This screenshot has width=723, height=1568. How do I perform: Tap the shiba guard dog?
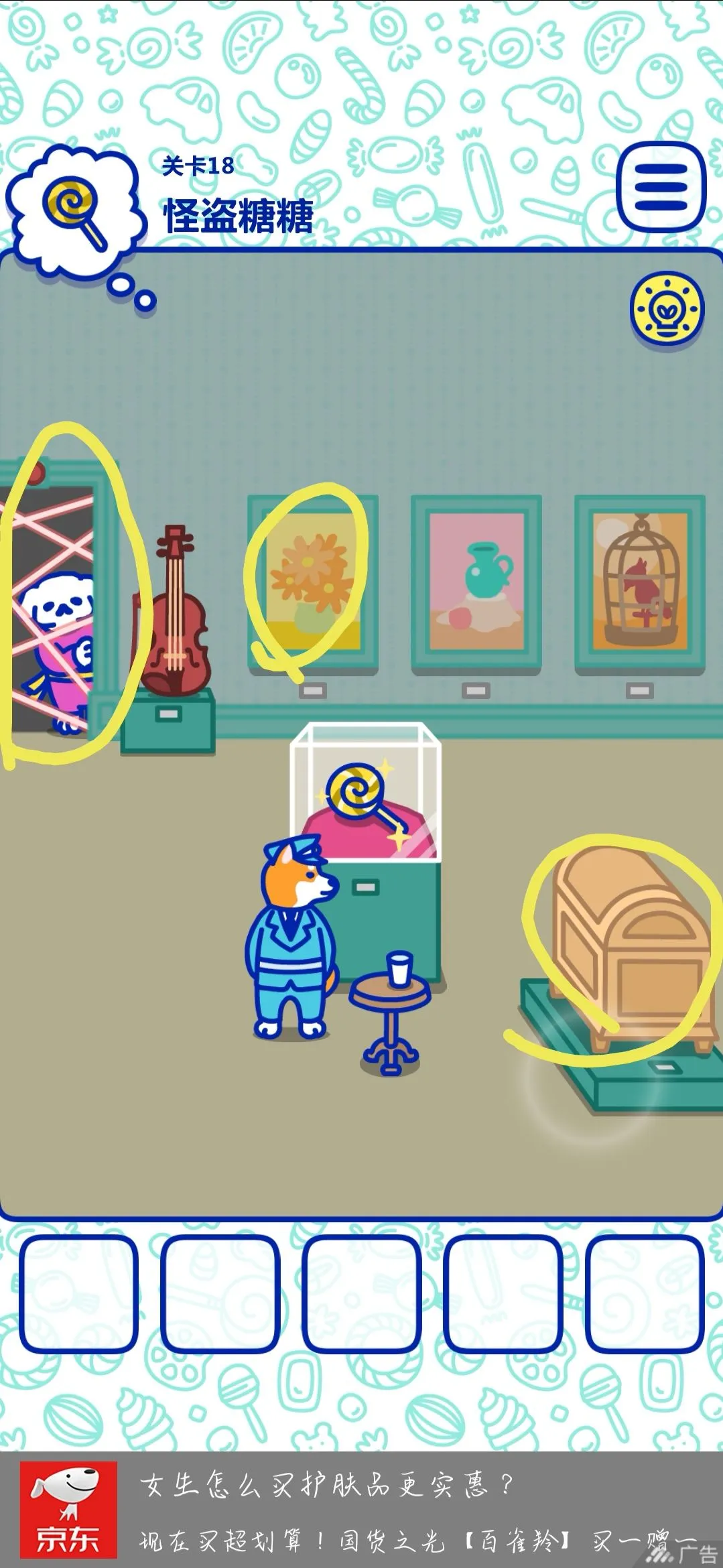tap(292, 938)
